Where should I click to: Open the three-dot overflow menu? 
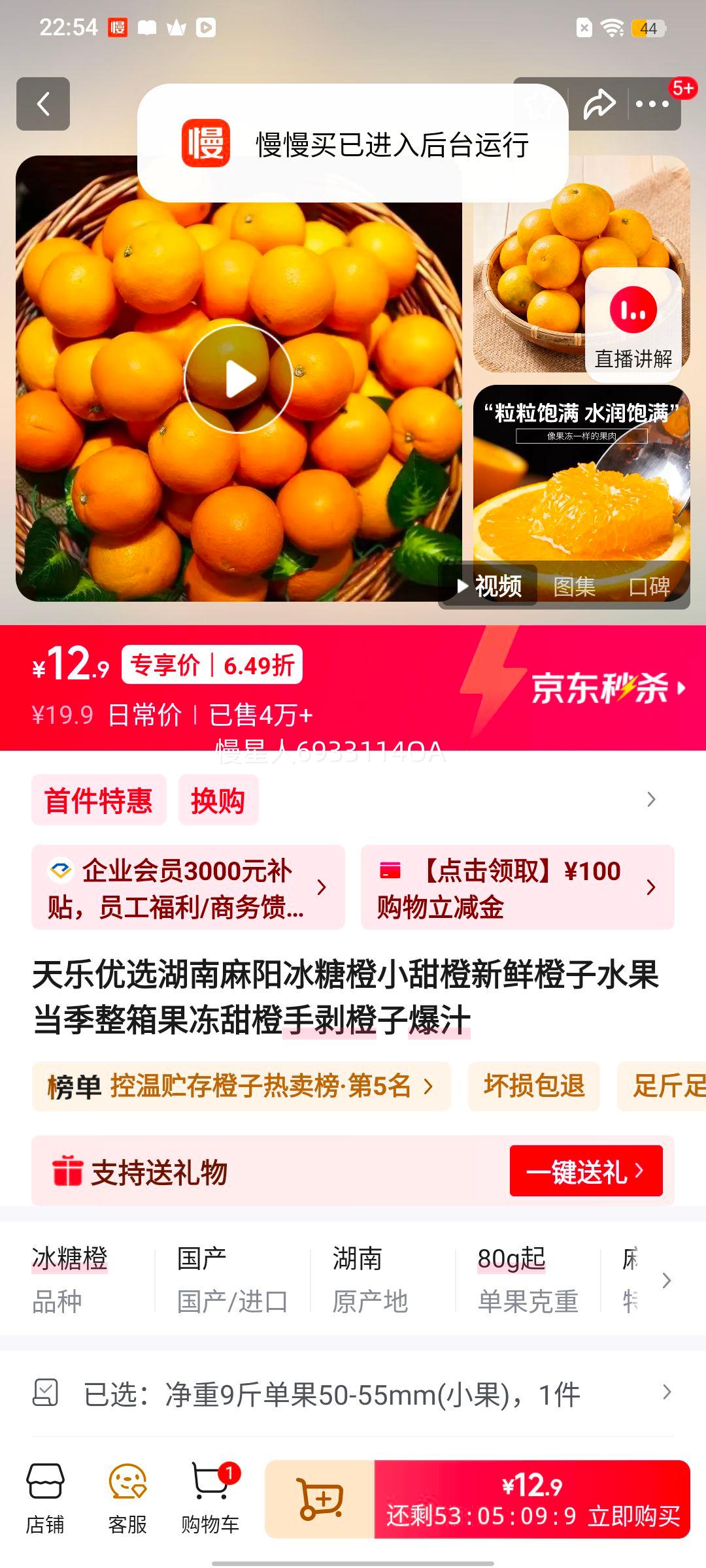click(652, 104)
